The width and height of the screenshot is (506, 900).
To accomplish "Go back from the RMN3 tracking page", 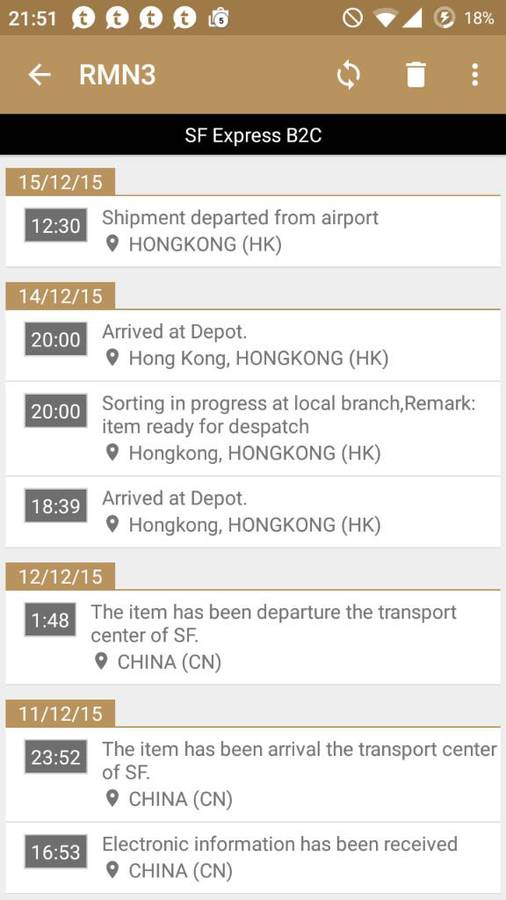I will click(40, 75).
